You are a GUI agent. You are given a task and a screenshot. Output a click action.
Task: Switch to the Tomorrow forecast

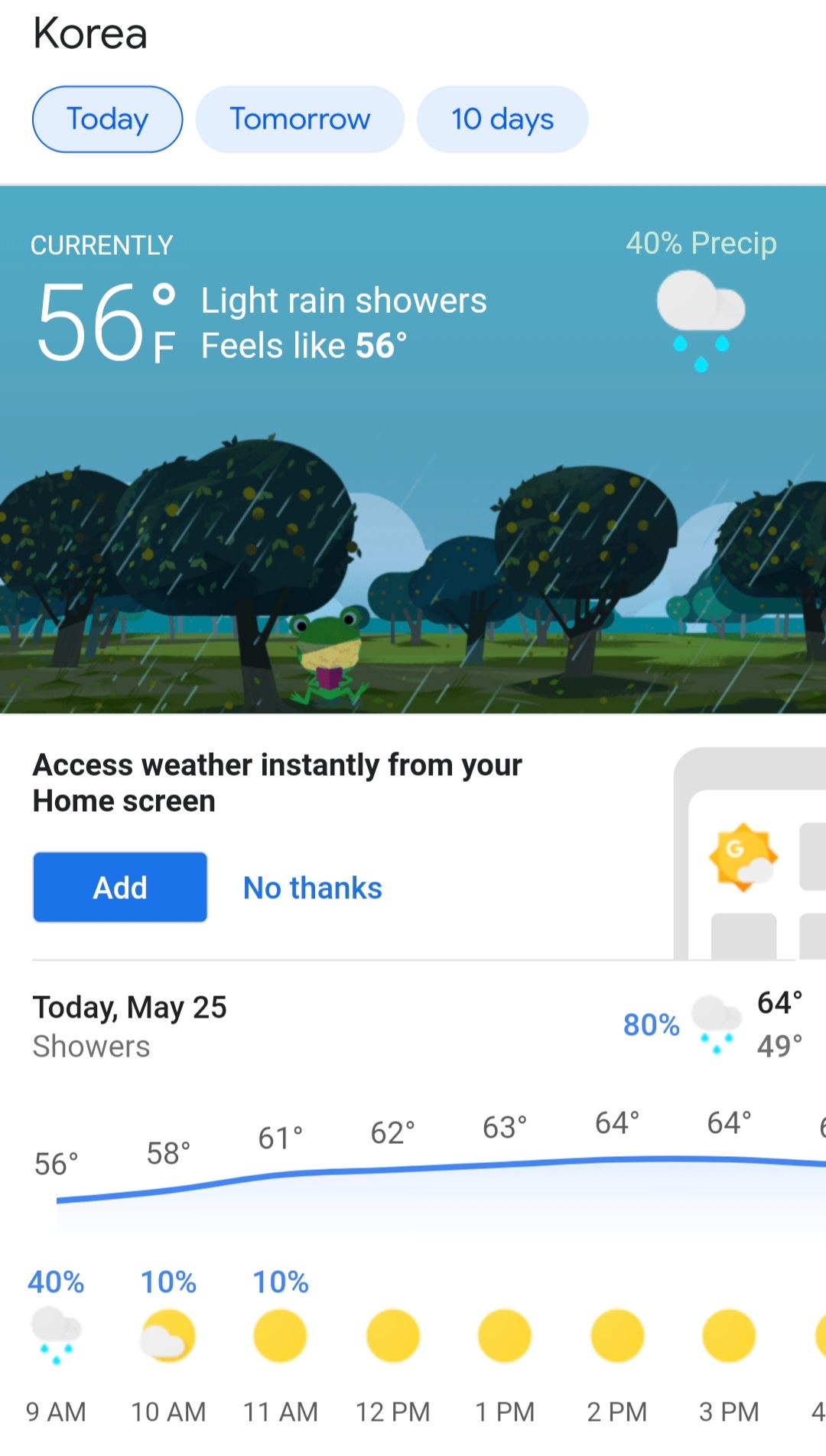coord(300,119)
